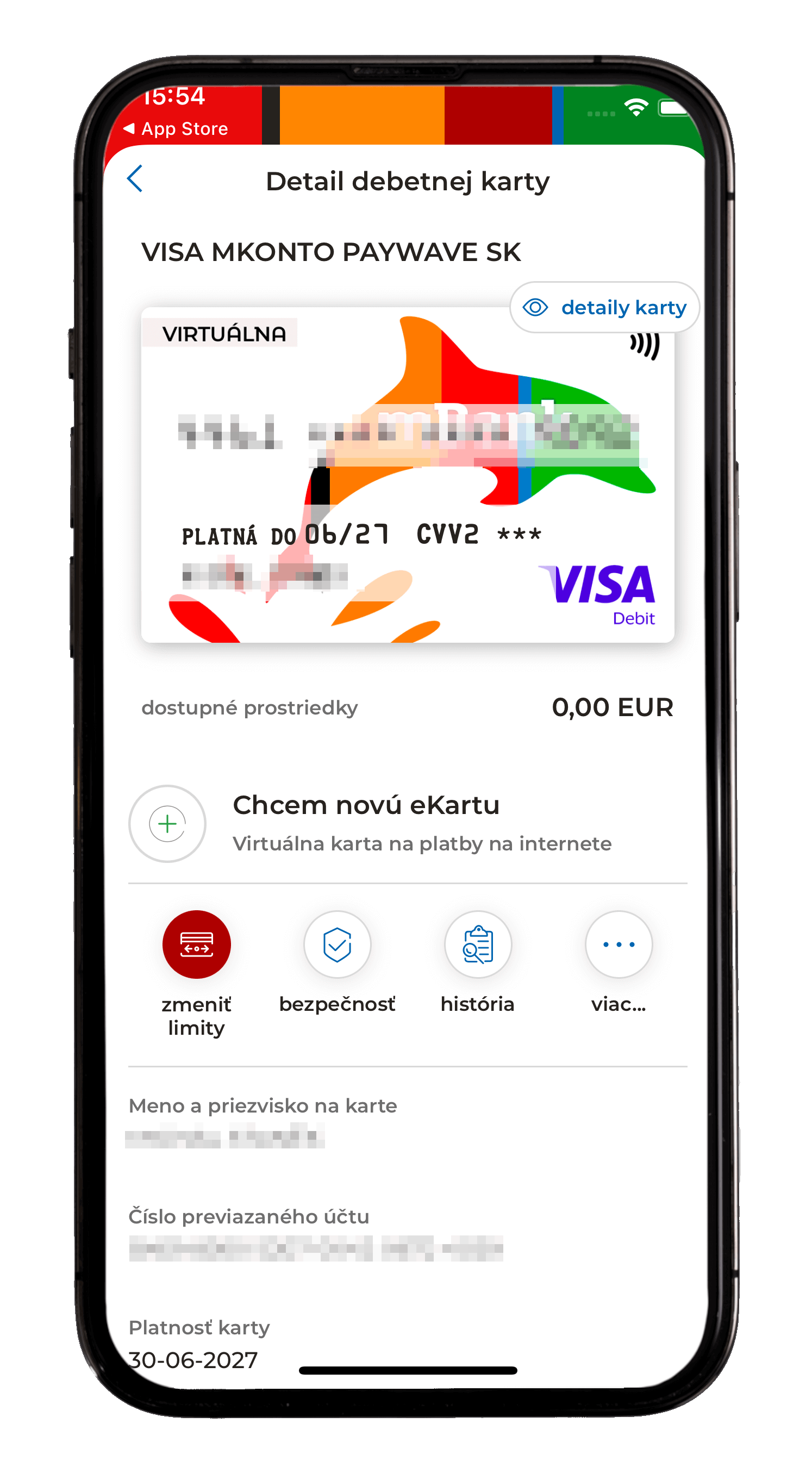Open bezpečnosť security settings

click(x=337, y=944)
